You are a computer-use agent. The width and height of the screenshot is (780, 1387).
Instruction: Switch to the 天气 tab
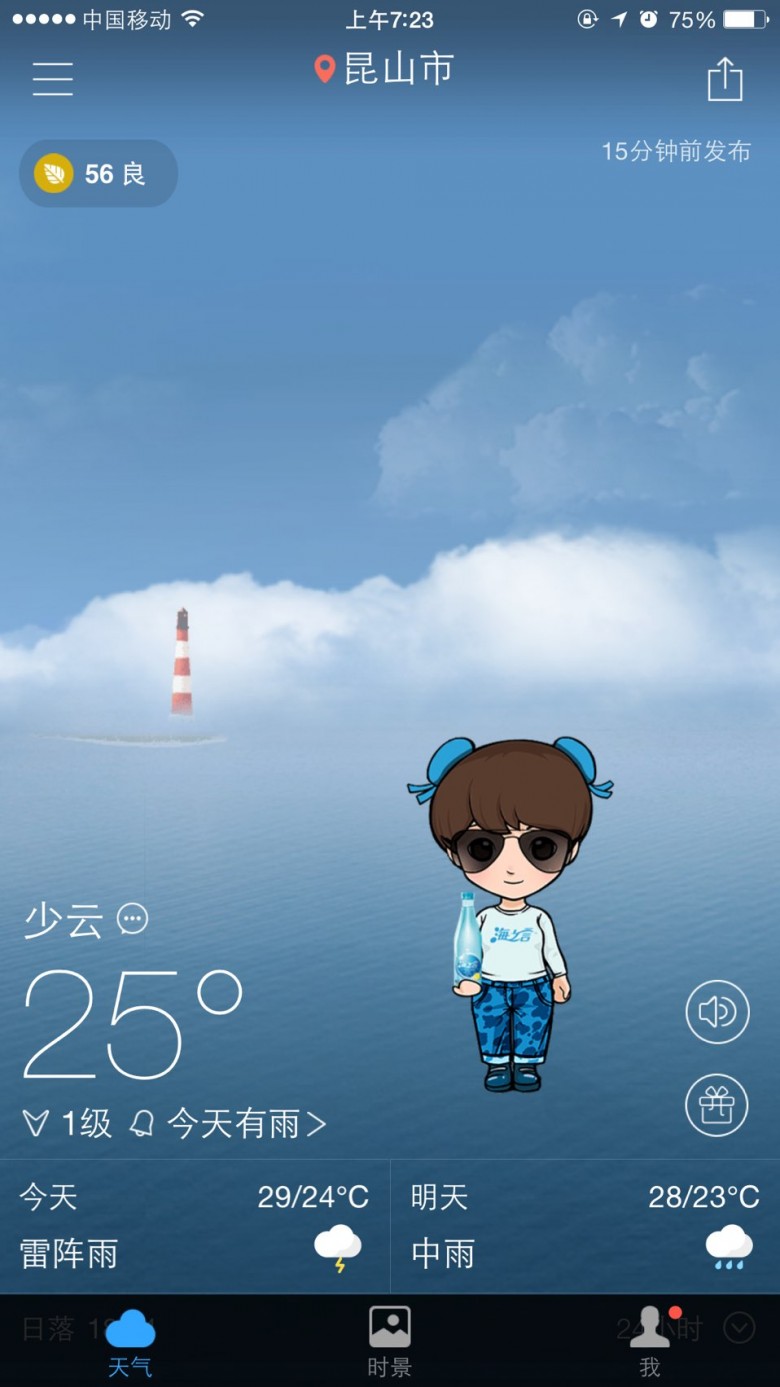(130, 1341)
